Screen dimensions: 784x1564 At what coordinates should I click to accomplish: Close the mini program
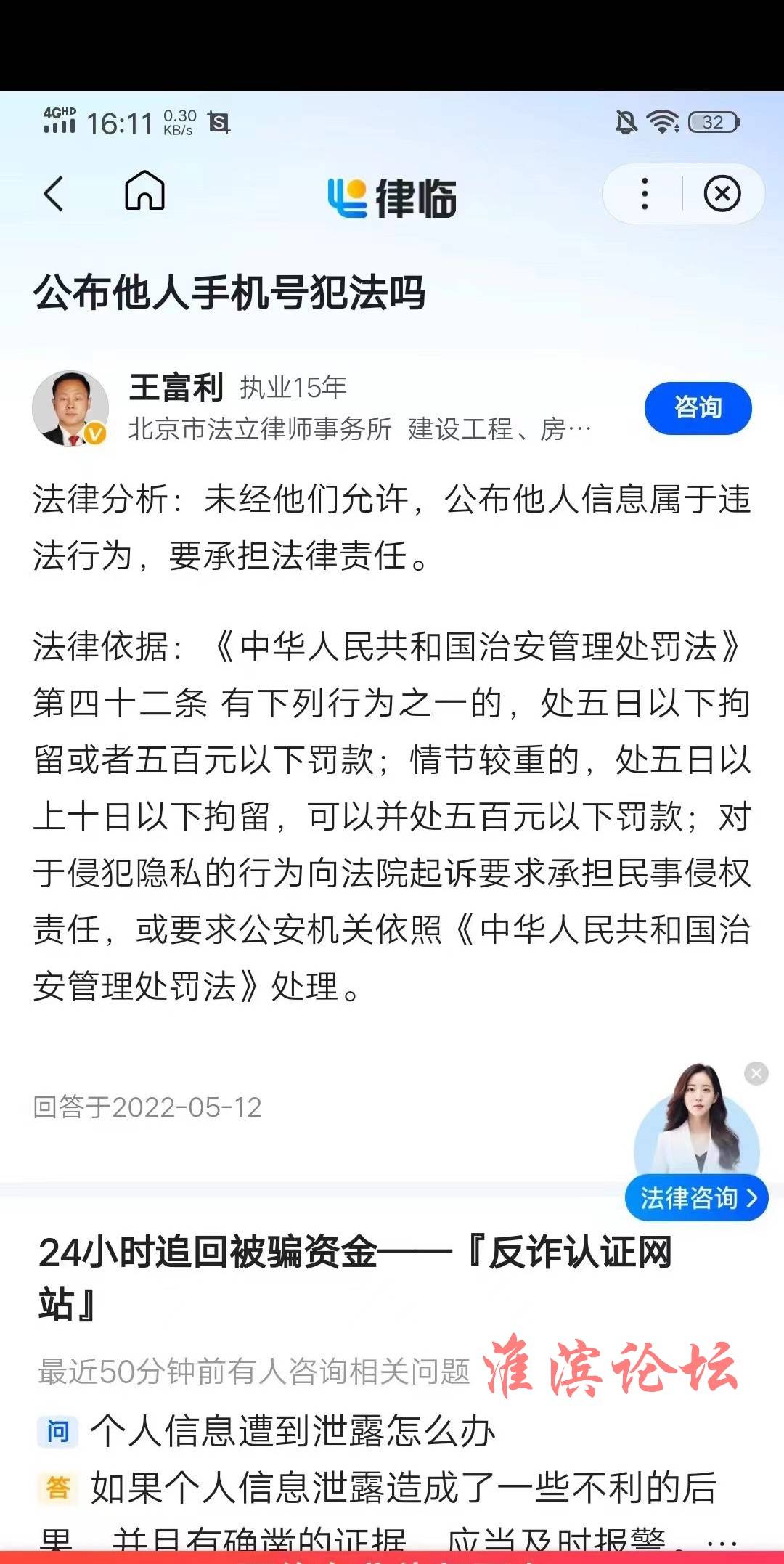click(722, 194)
